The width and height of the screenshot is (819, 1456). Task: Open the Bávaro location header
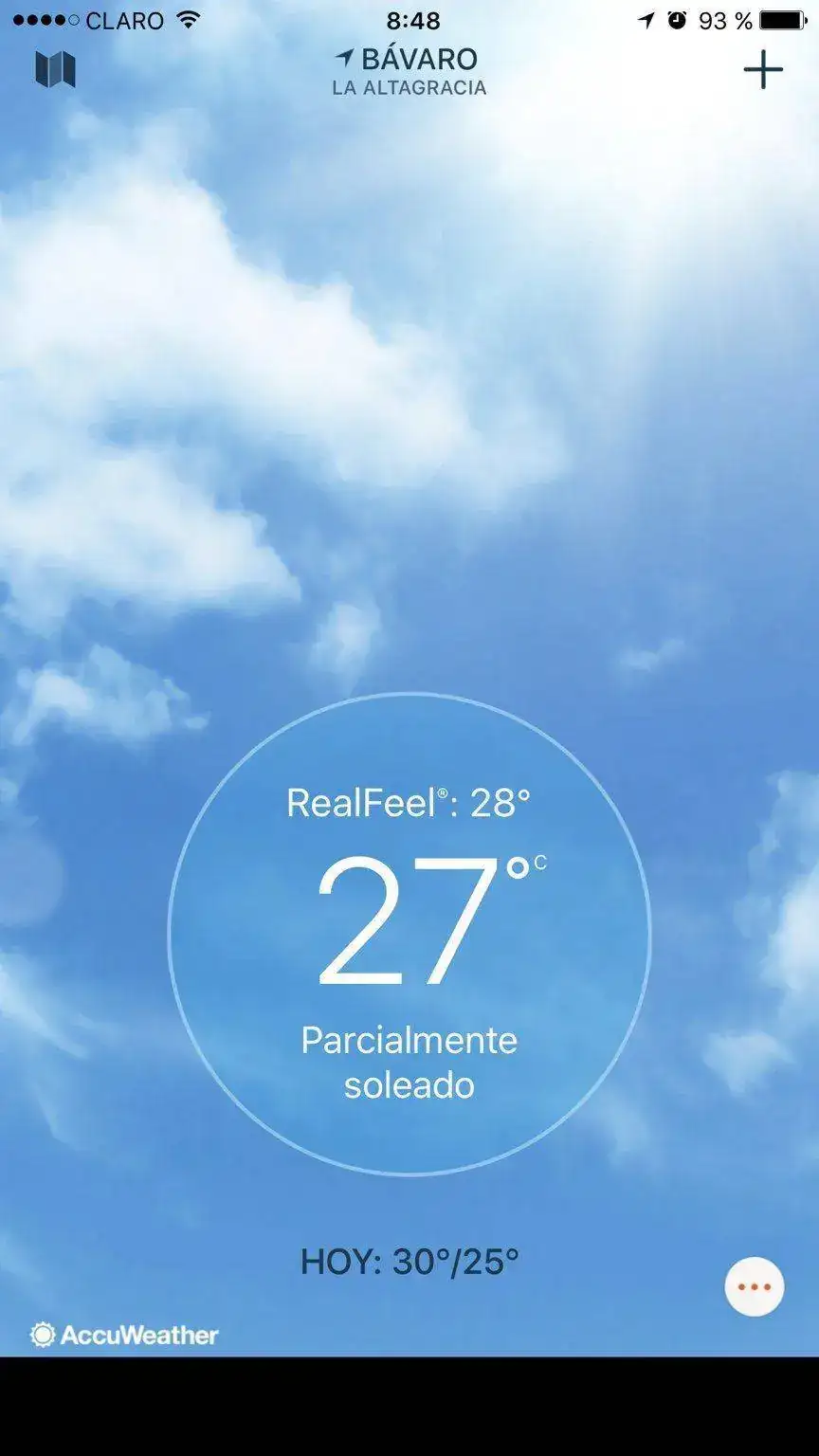coord(409,71)
